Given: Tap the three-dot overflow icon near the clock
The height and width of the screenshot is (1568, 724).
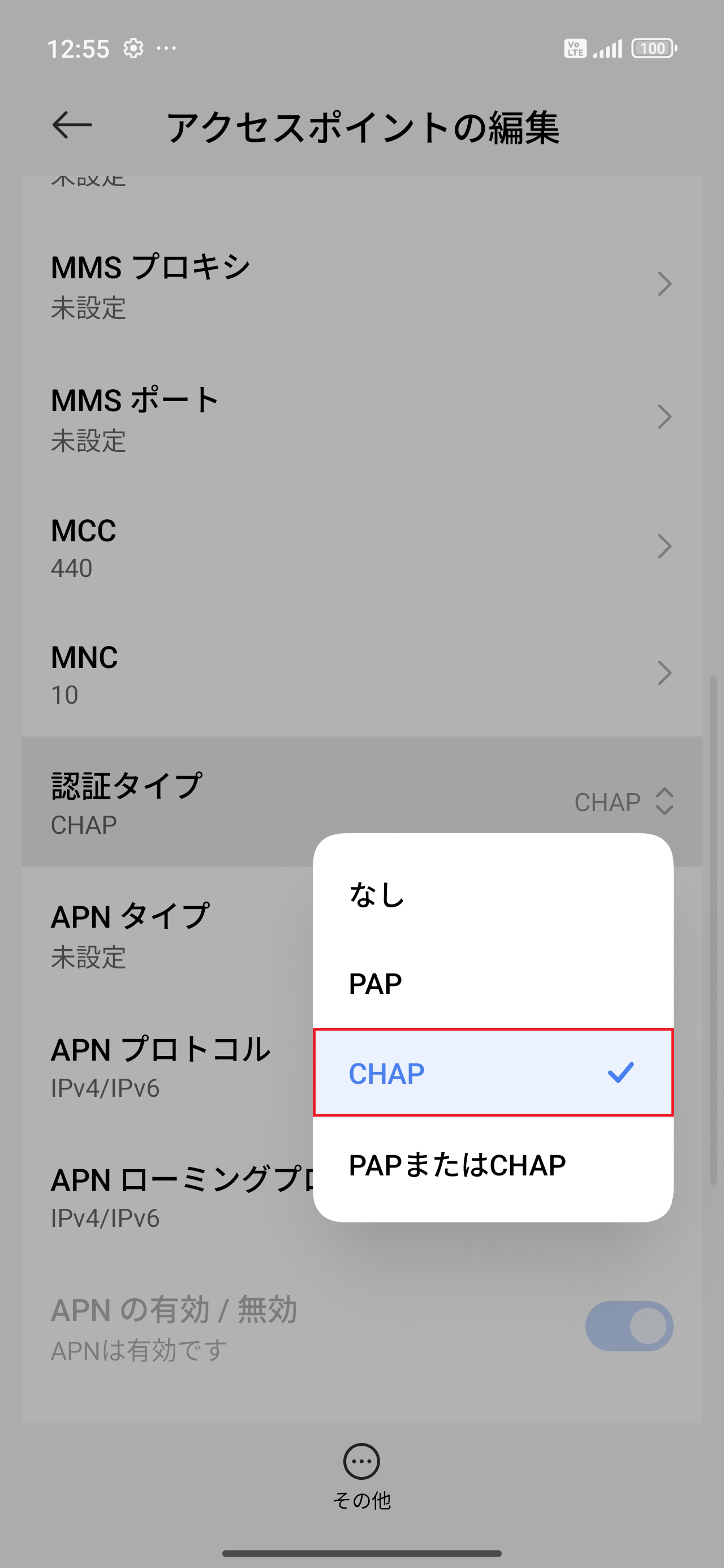Looking at the screenshot, I should (x=166, y=48).
